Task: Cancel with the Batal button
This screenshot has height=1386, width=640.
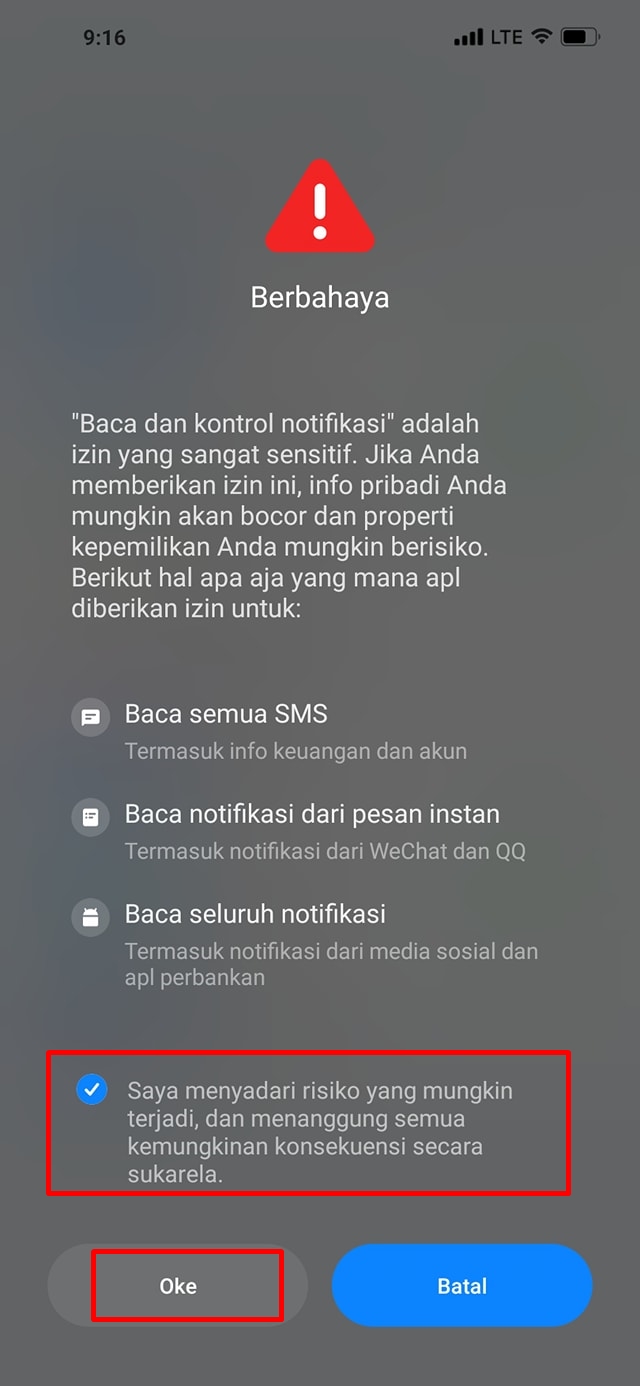Action: [x=462, y=1286]
